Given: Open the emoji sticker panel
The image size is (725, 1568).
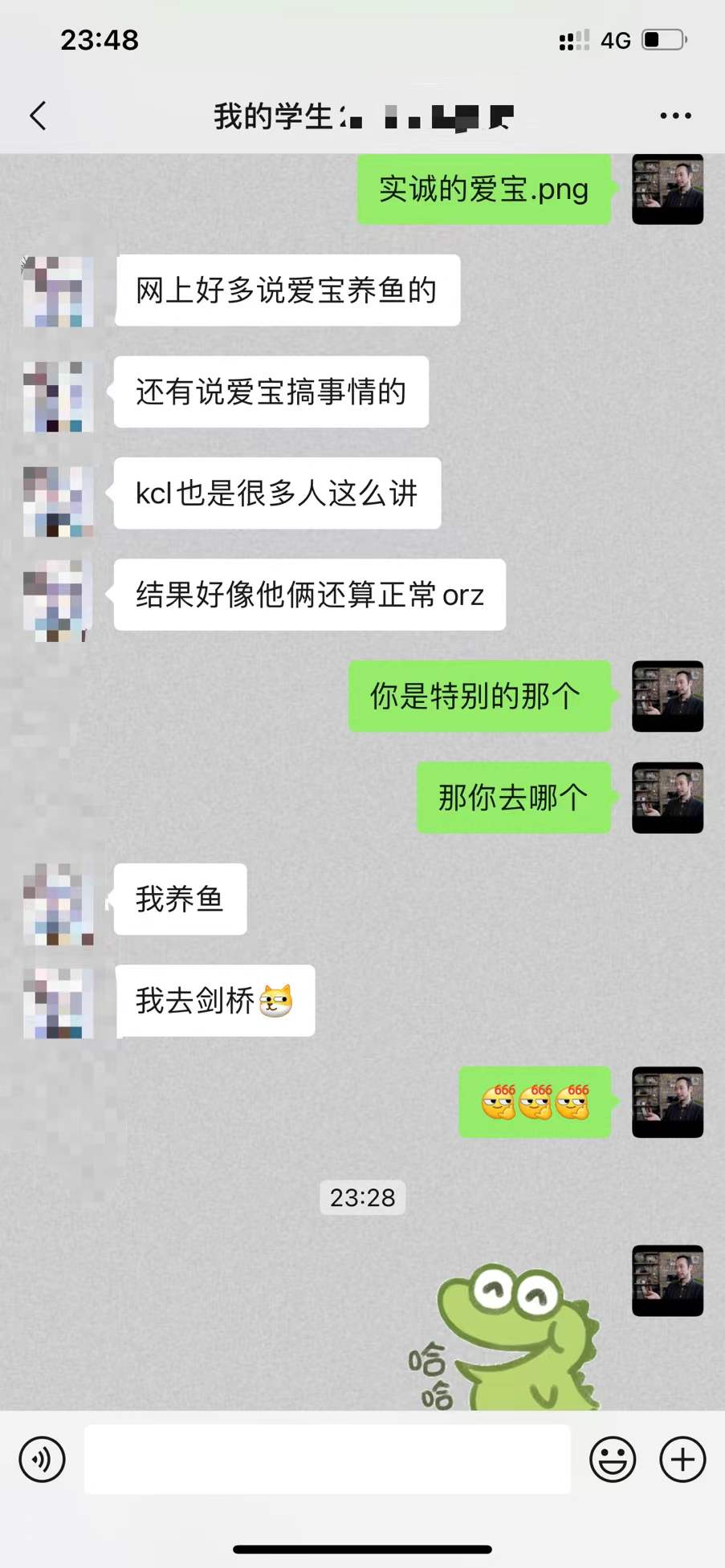Looking at the screenshot, I should (x=613, y=1459).
